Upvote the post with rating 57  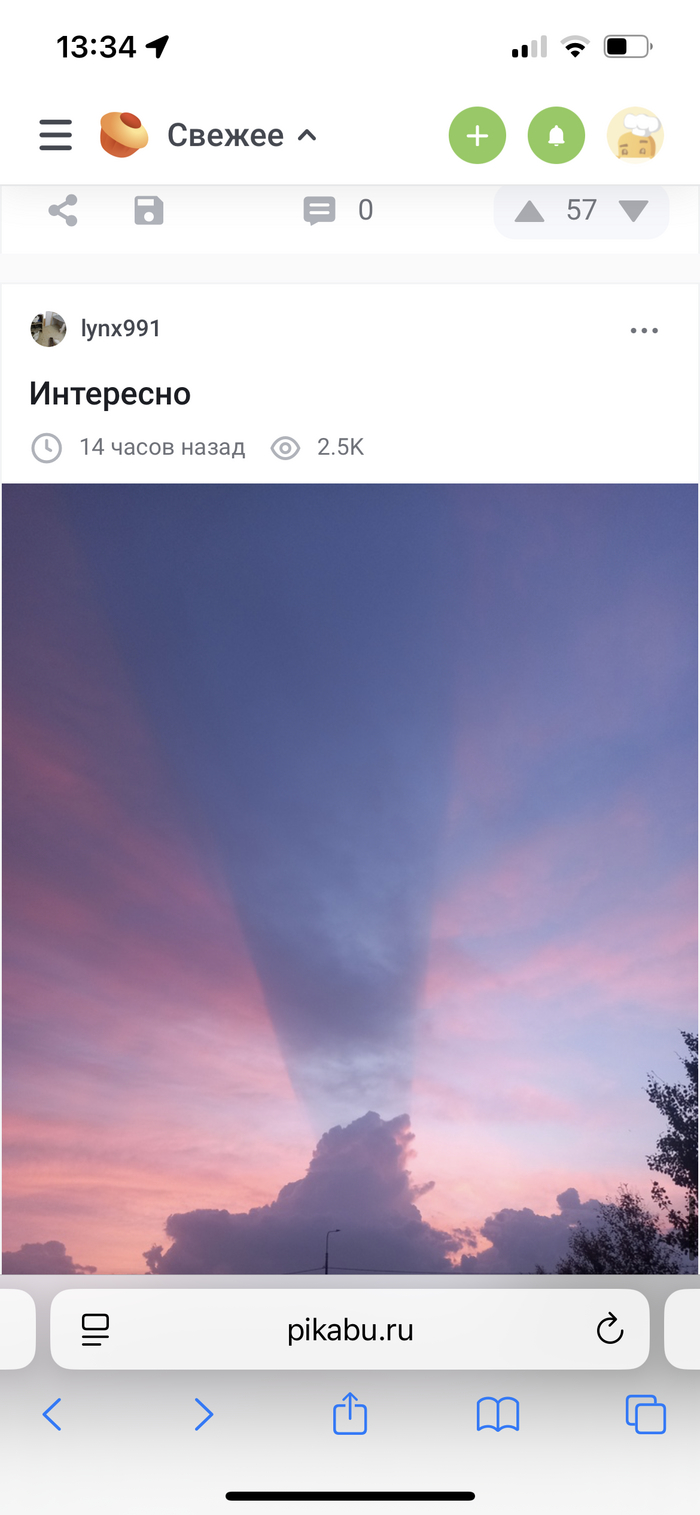pyautogui.click(x=529, y=211)
